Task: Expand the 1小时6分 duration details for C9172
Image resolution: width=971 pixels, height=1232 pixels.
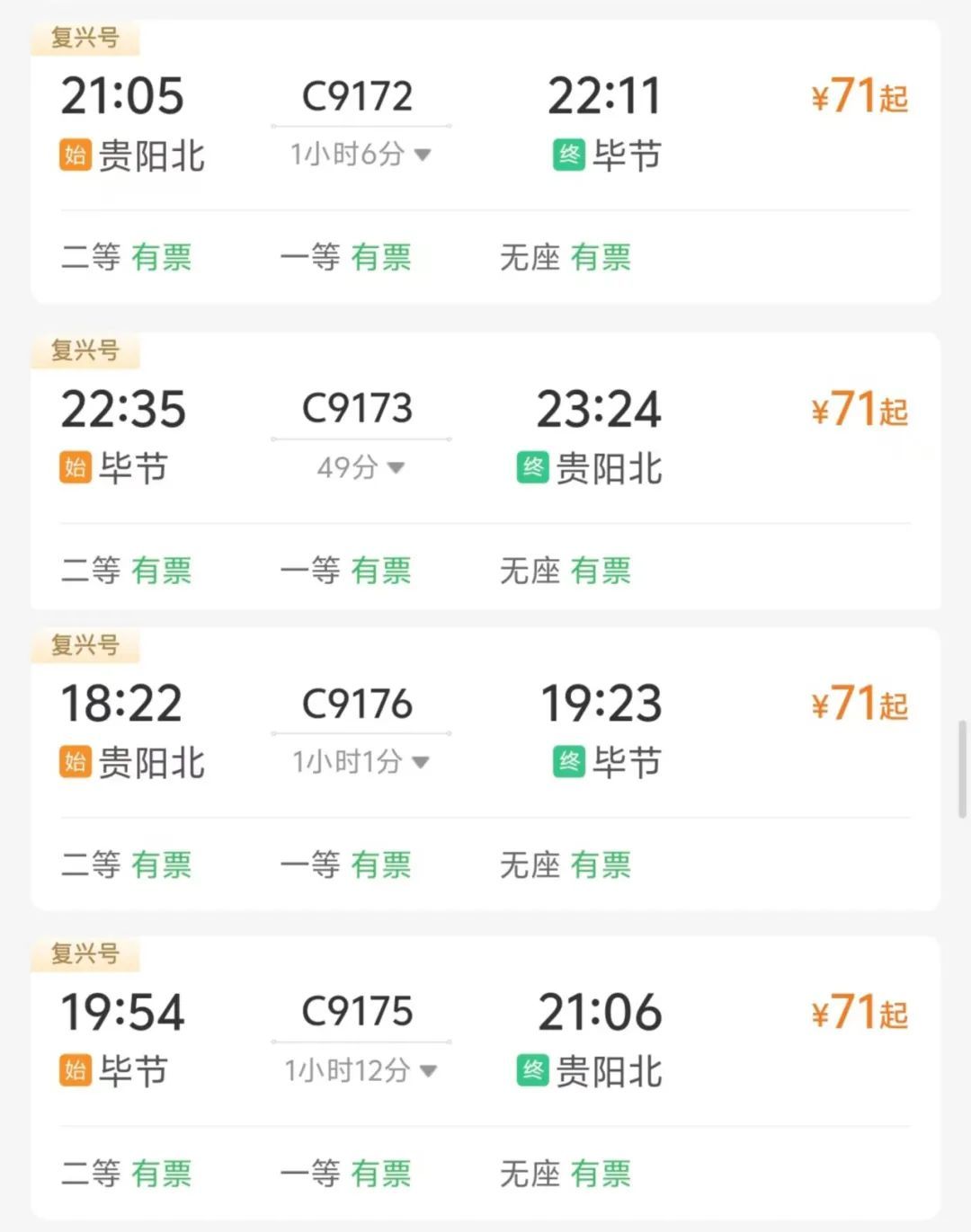Action: (360, 154)
